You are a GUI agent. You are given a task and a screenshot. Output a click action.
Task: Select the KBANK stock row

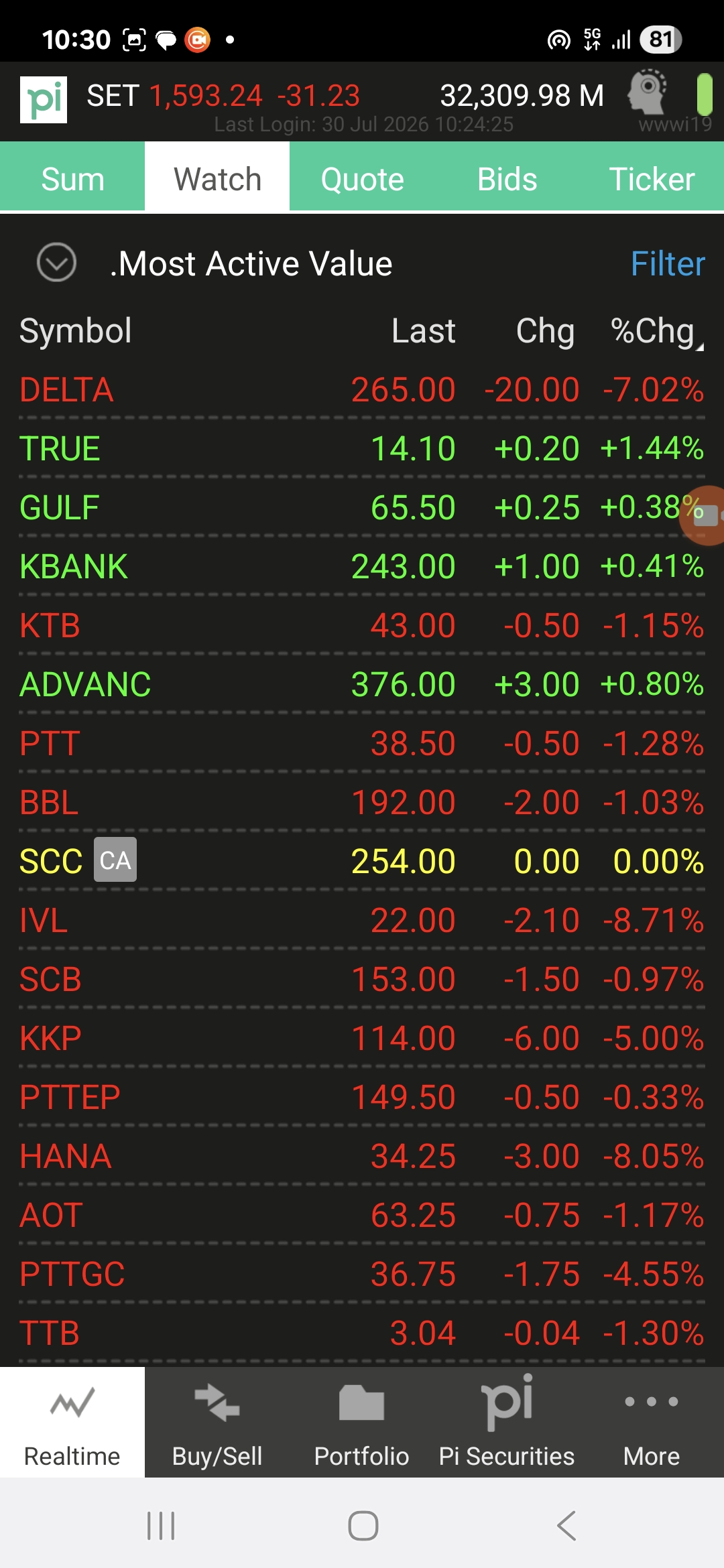coord(362,567)
